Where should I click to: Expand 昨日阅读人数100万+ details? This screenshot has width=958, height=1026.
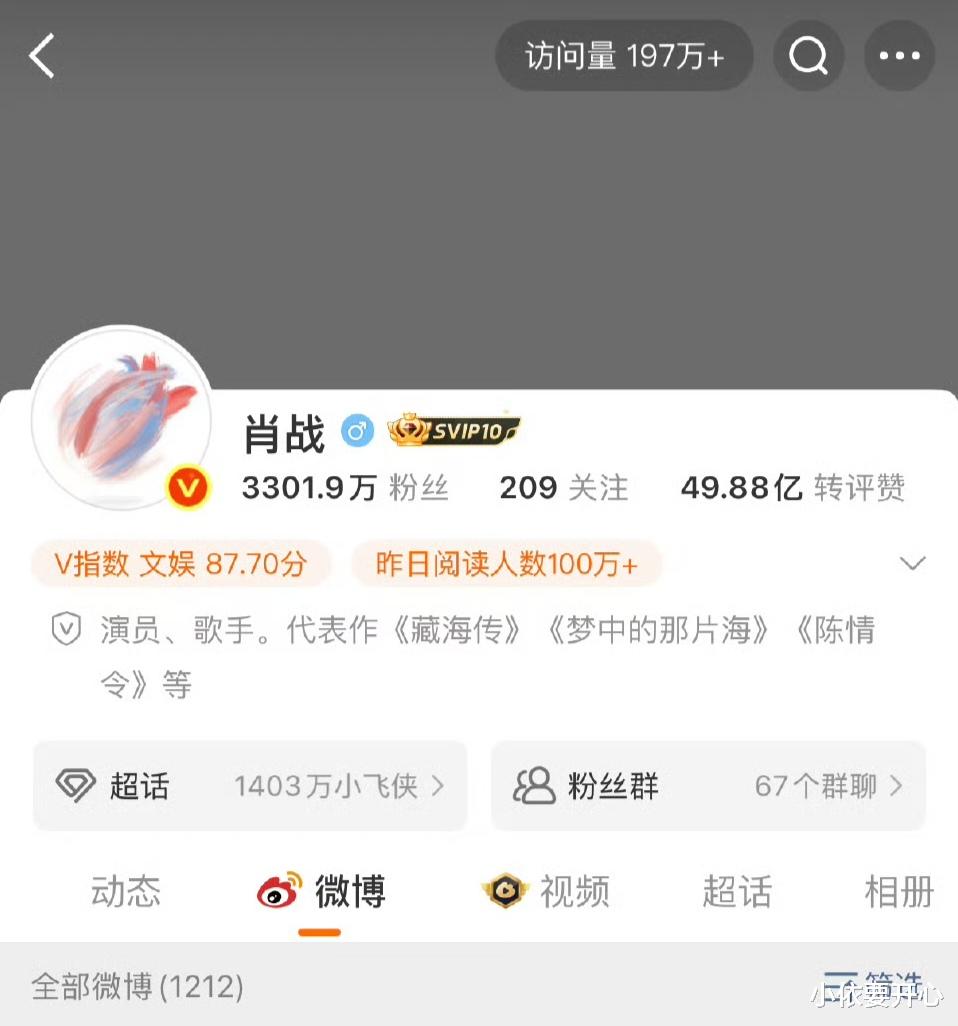coord(507,563)
